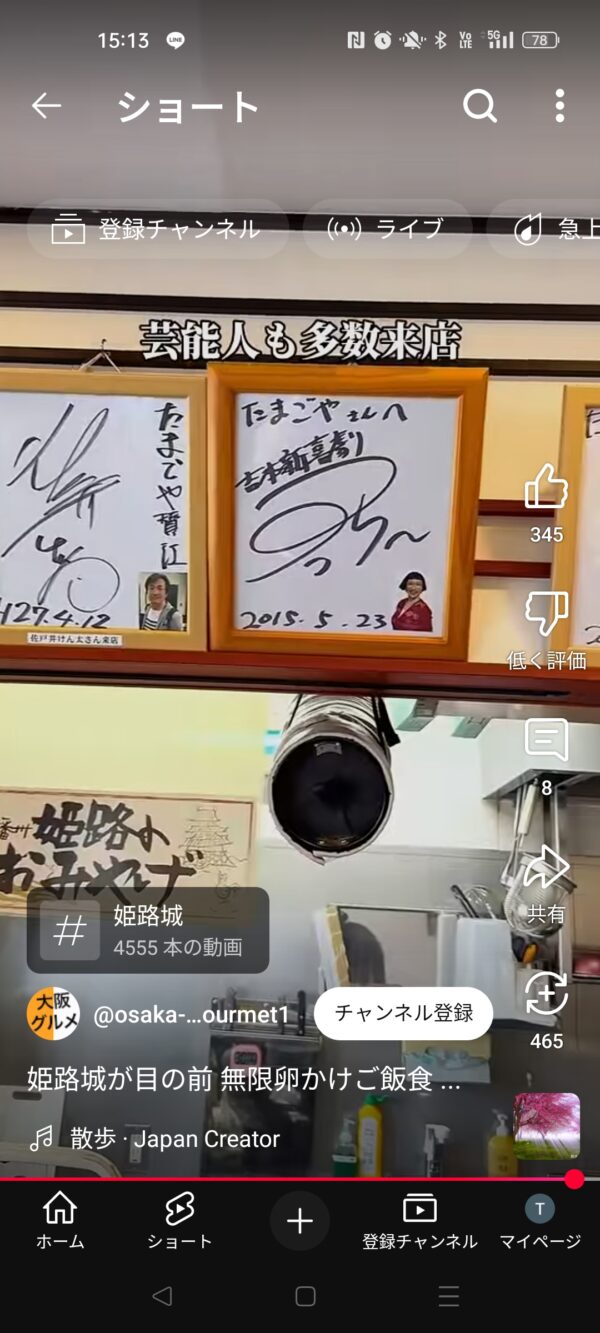600x1333 pixels.
Task: Open the 姫路城 hashtag card
Action: [x=148, y=930]
